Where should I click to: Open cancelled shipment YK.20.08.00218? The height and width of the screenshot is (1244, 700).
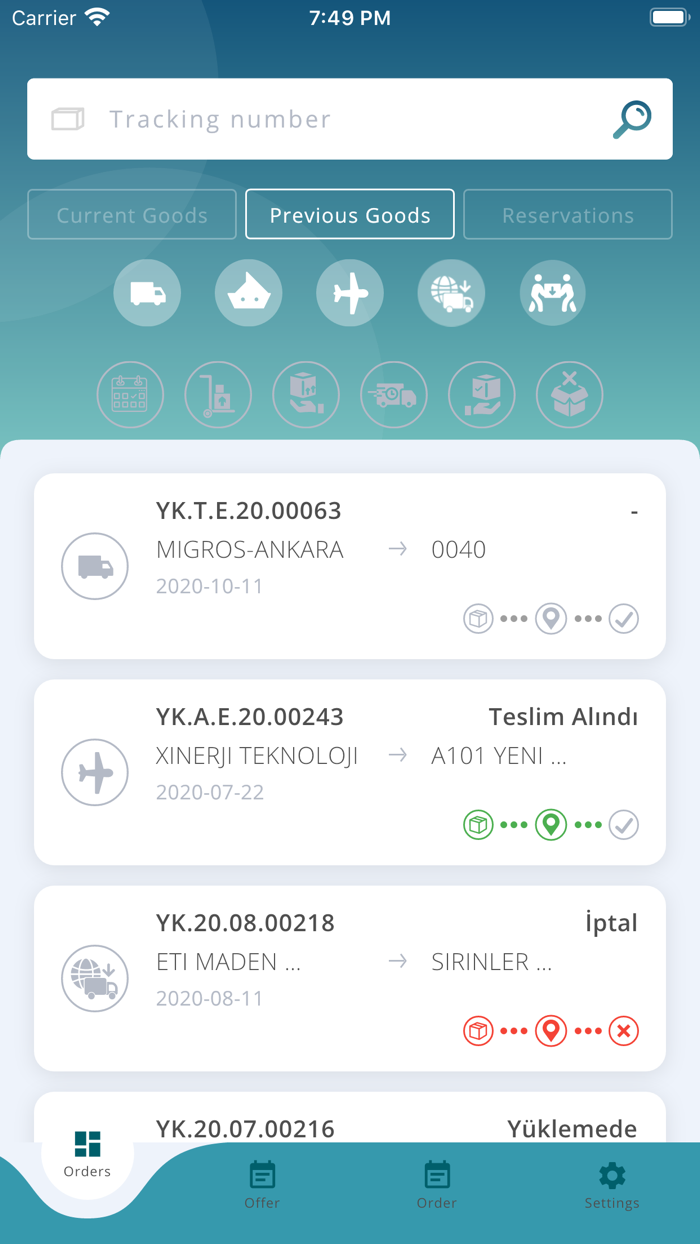click(x=350, y=978)
